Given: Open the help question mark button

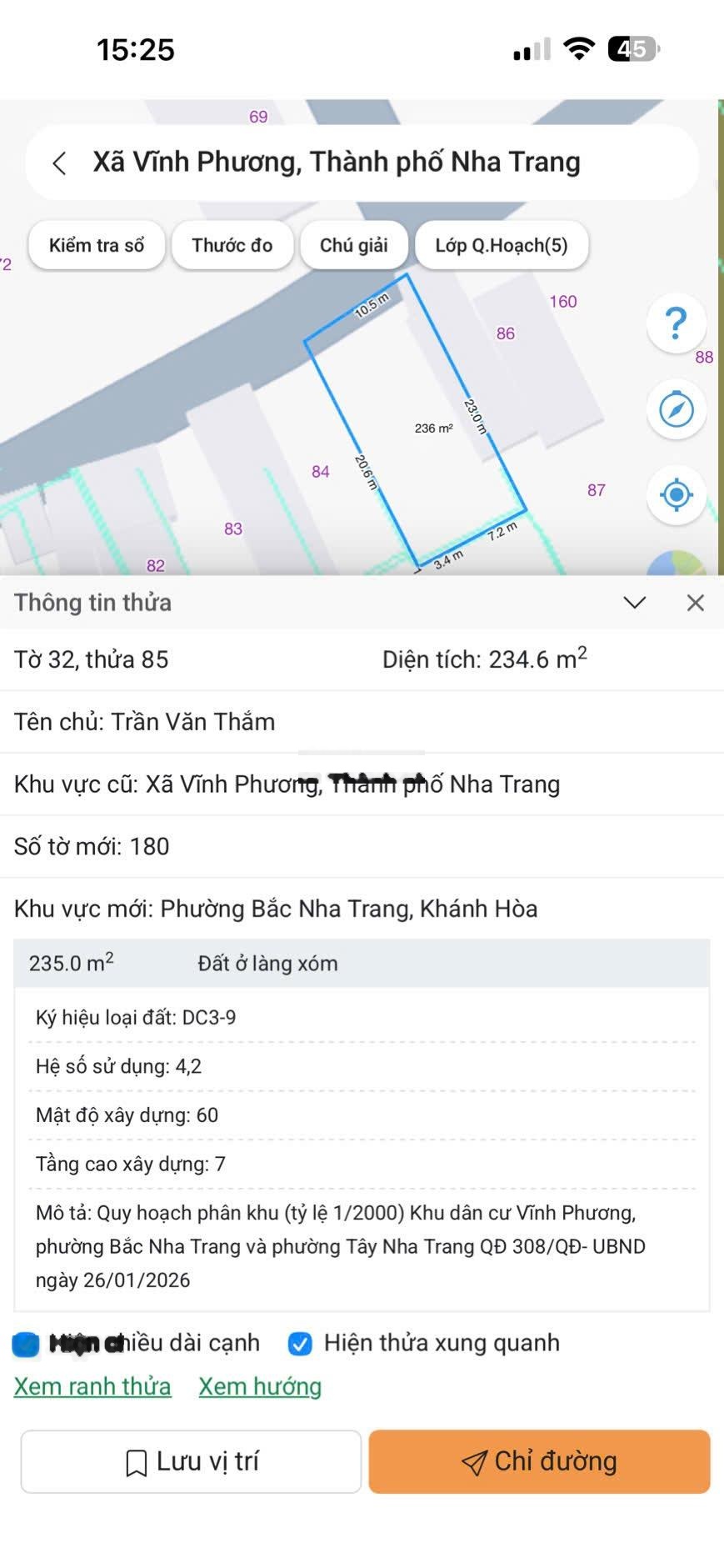Looking at the screenshot, I should tap(676, 323).
